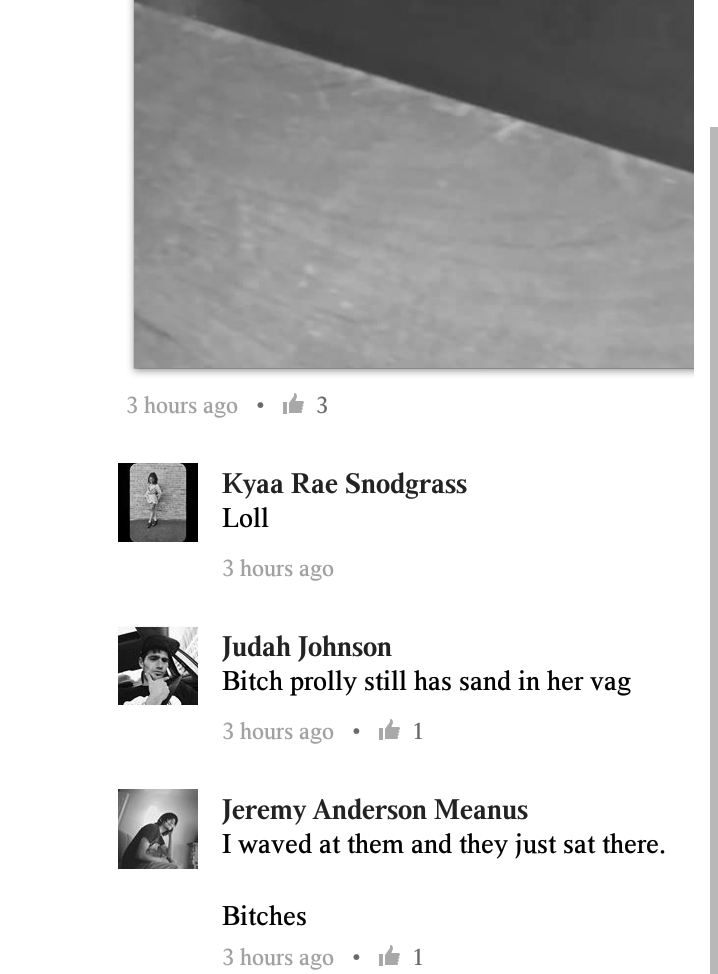Screen dimensions: 718x974
Task: Tap the name Judah Johnson
Action: 306,647
